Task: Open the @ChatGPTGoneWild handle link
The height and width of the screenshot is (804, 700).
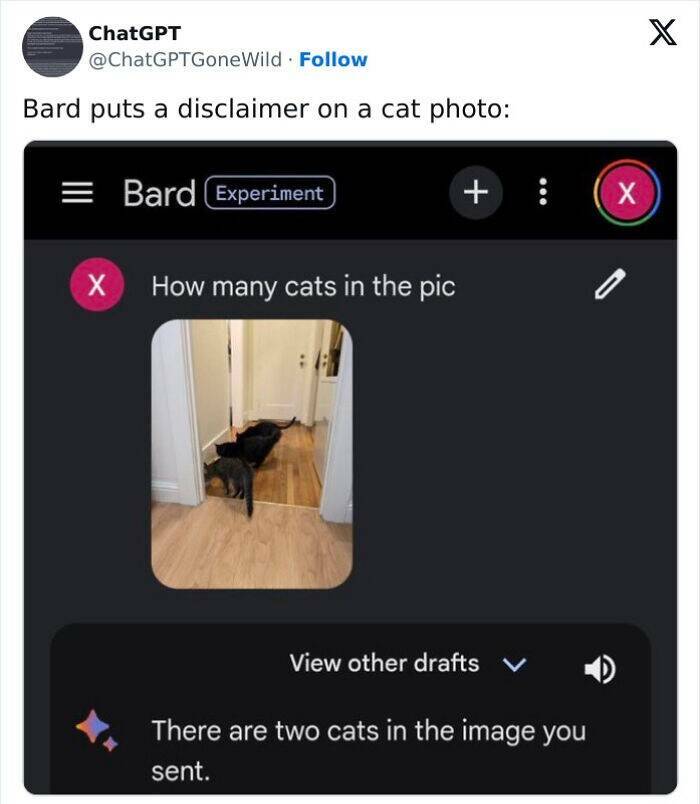Action: click(185, 60)
